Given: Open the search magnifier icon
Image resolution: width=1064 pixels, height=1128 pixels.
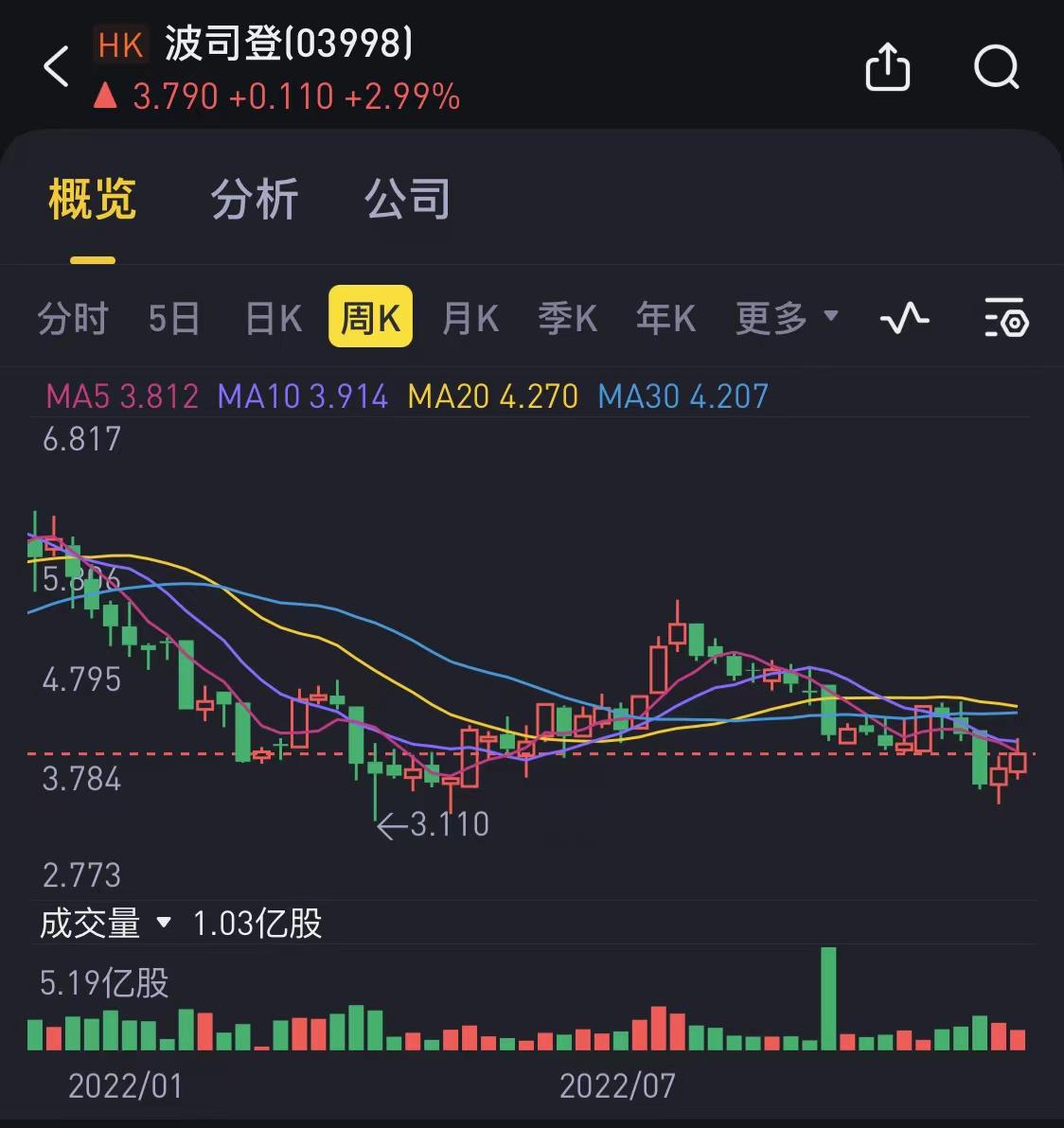Looking at the screenshot, I should (x=995, y=67).
